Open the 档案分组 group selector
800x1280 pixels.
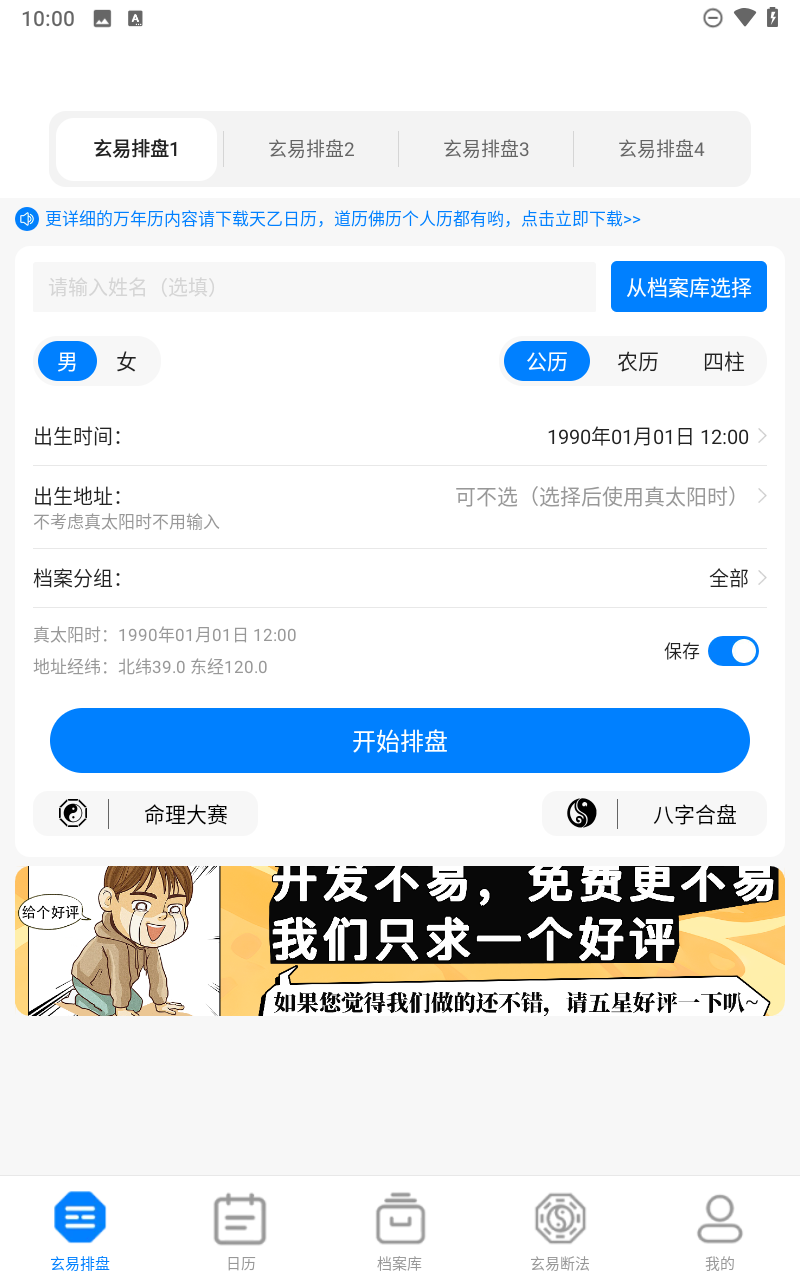coord(400,578)
